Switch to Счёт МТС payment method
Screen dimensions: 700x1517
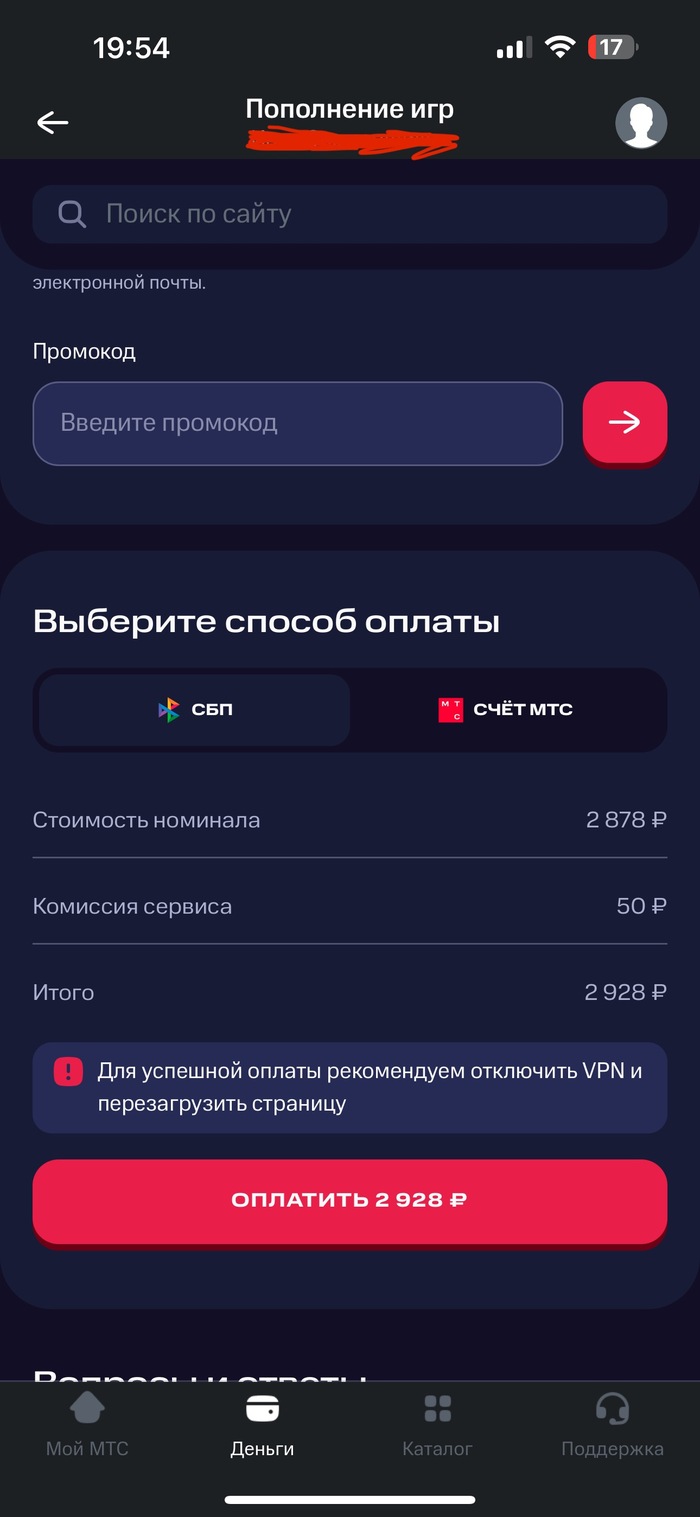506,710
